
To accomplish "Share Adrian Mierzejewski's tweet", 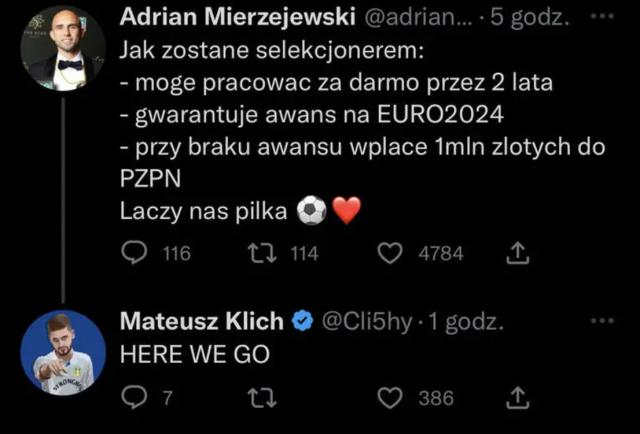I will point(516,255).
